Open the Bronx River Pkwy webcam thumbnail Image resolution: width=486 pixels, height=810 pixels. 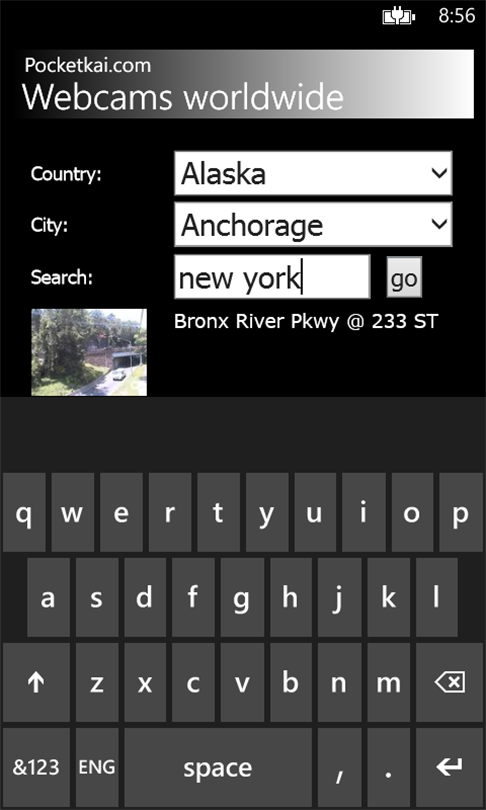pos(89,352)
